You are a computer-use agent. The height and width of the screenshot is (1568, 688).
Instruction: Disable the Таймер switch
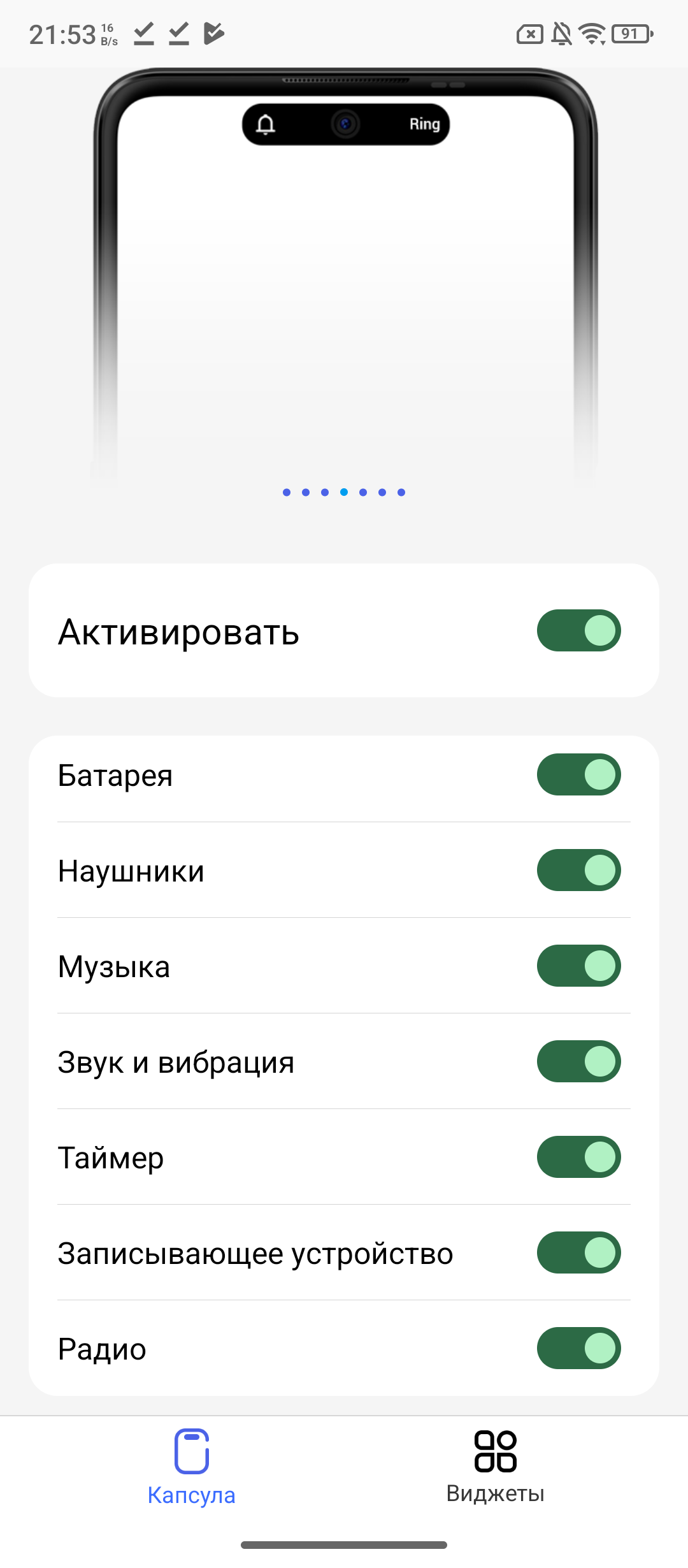578,1157
